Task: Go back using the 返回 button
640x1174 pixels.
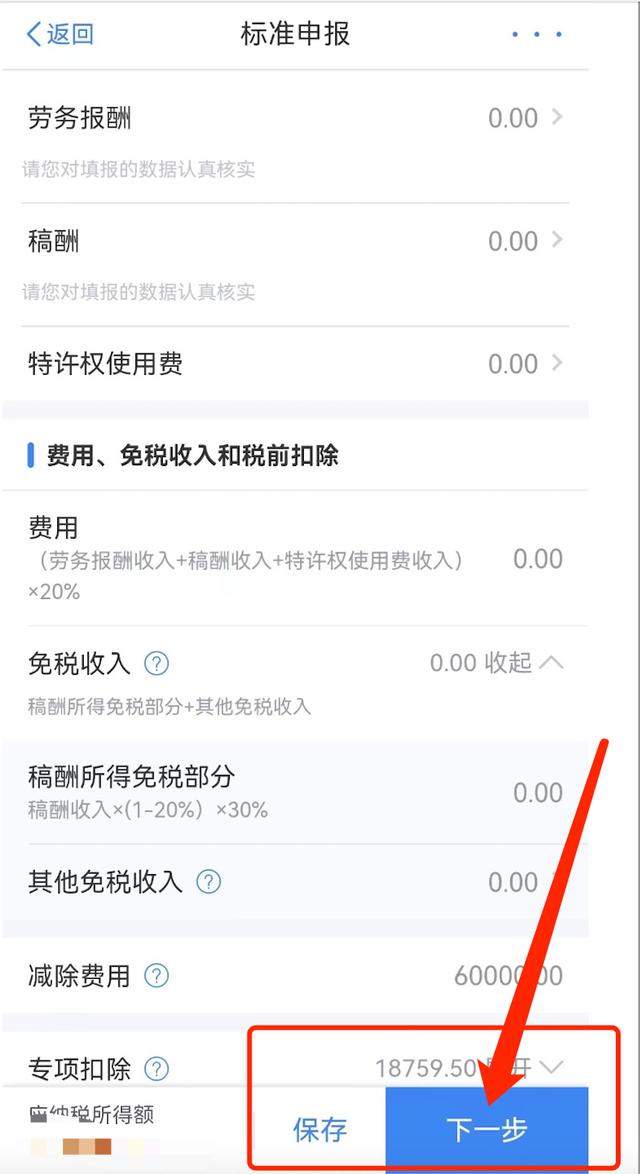Action: 59,34
